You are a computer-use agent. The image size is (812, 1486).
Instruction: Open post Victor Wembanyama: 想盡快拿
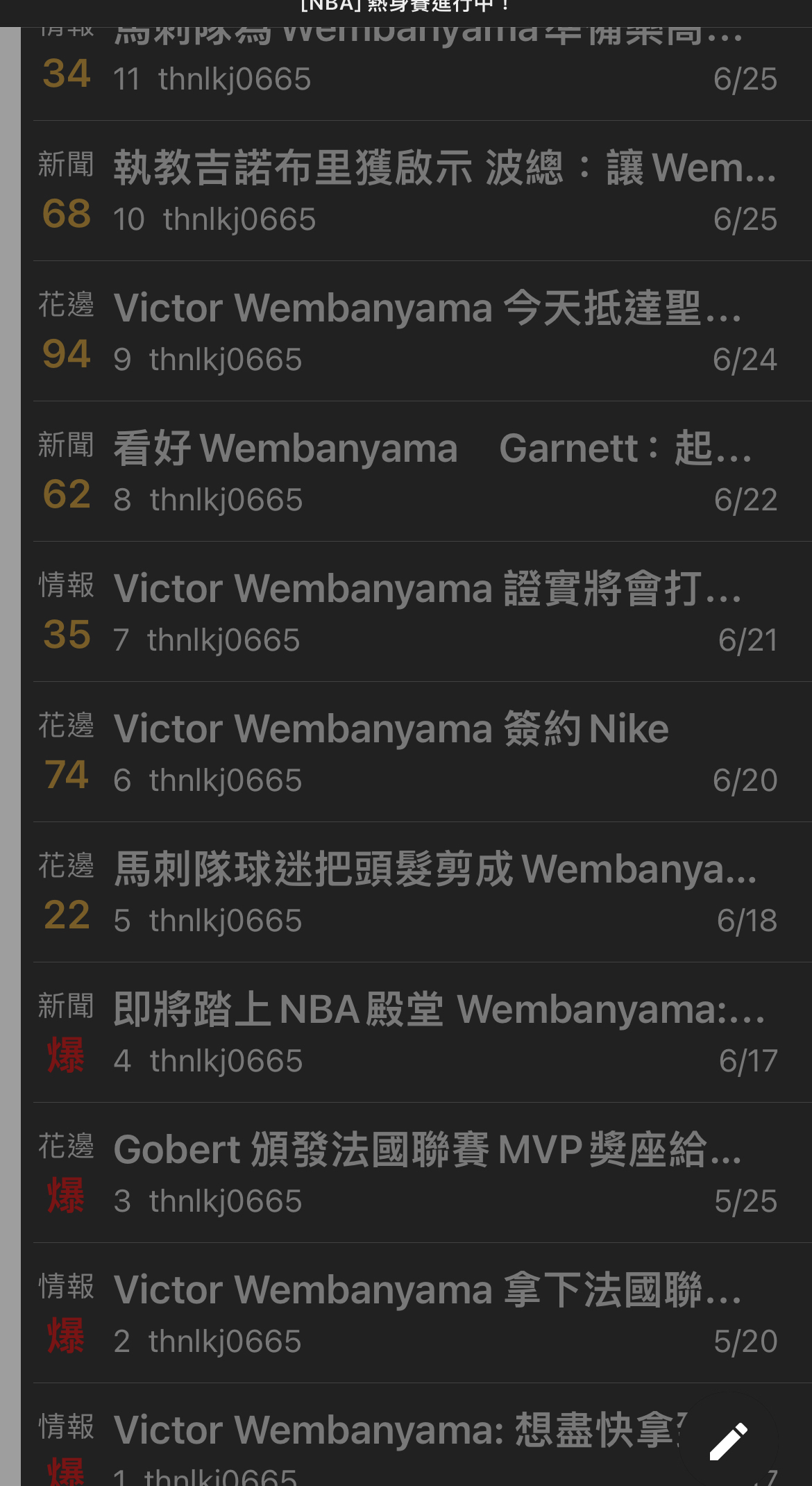347,1435
